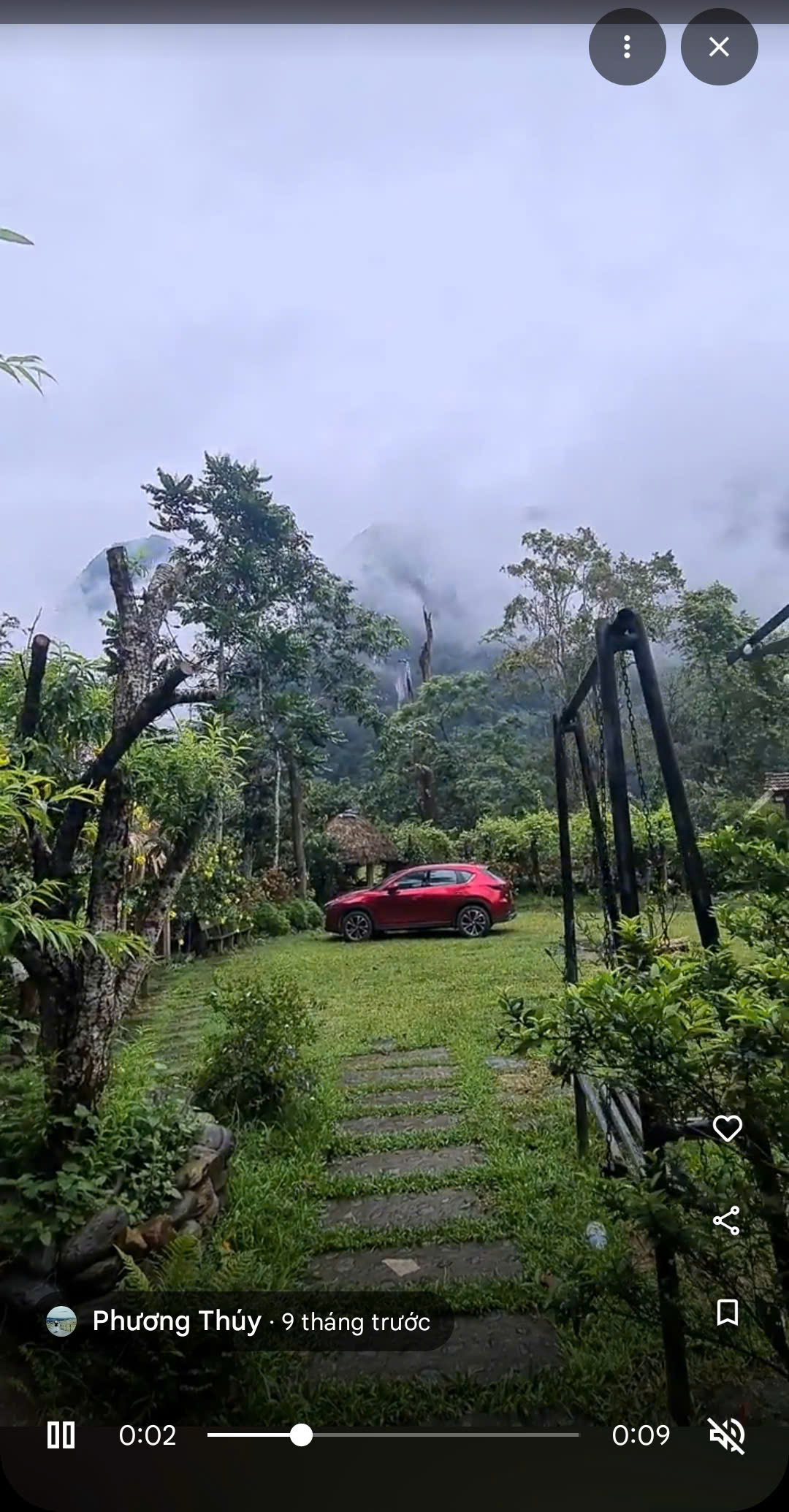Close the video viewer
This screenshot has height=1512, width=789.
pyautogui.click(x=719, y=47)
